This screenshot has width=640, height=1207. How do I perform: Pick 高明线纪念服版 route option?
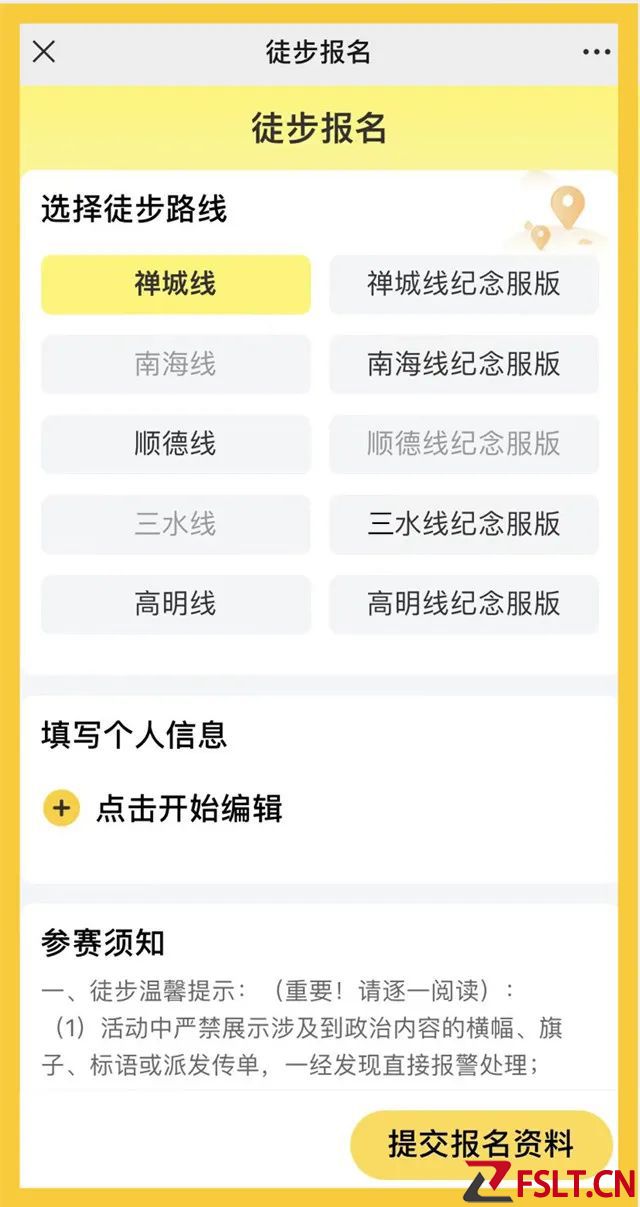[464, 604]
